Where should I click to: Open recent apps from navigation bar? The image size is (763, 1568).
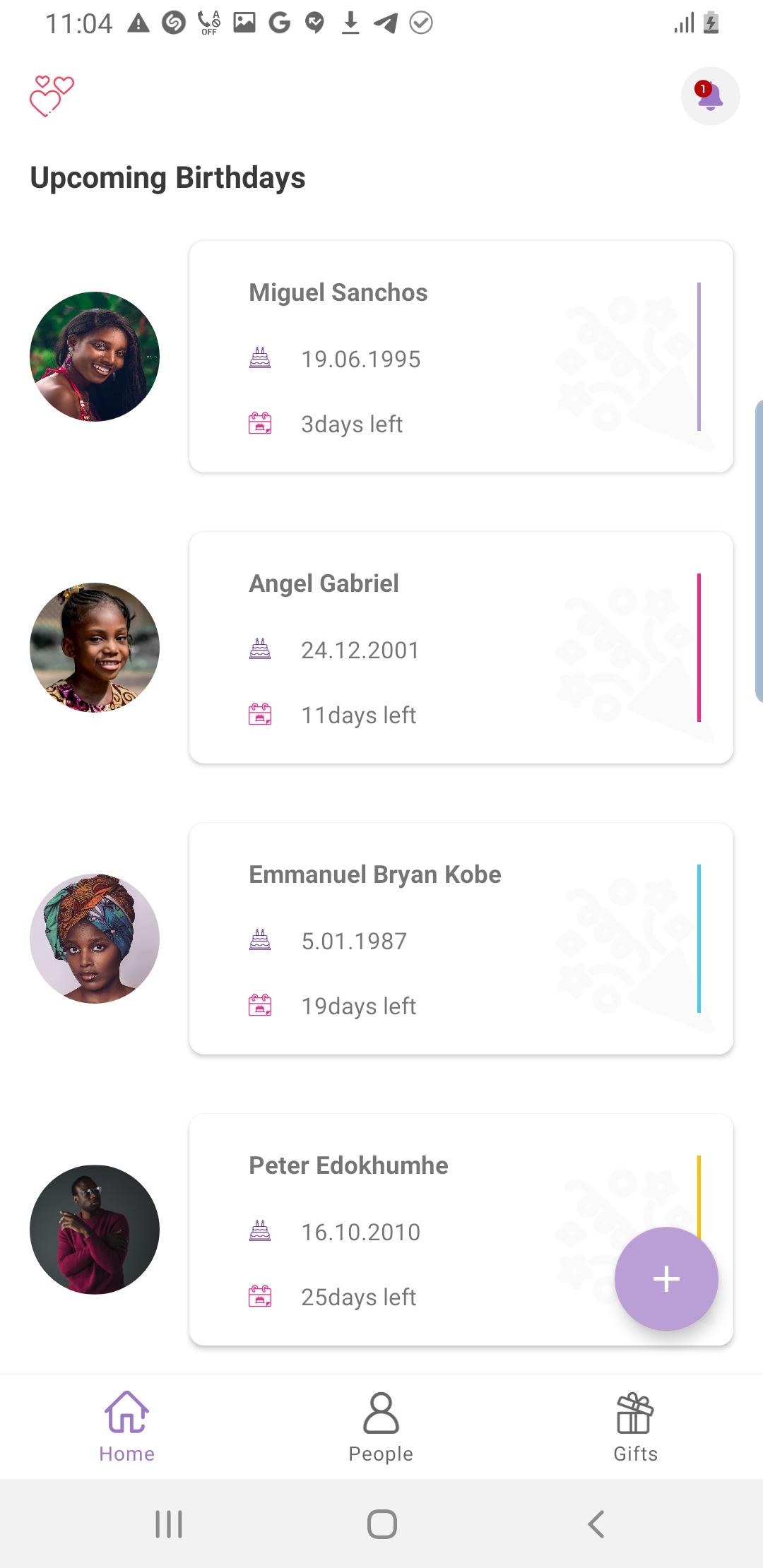(169, 1524)
